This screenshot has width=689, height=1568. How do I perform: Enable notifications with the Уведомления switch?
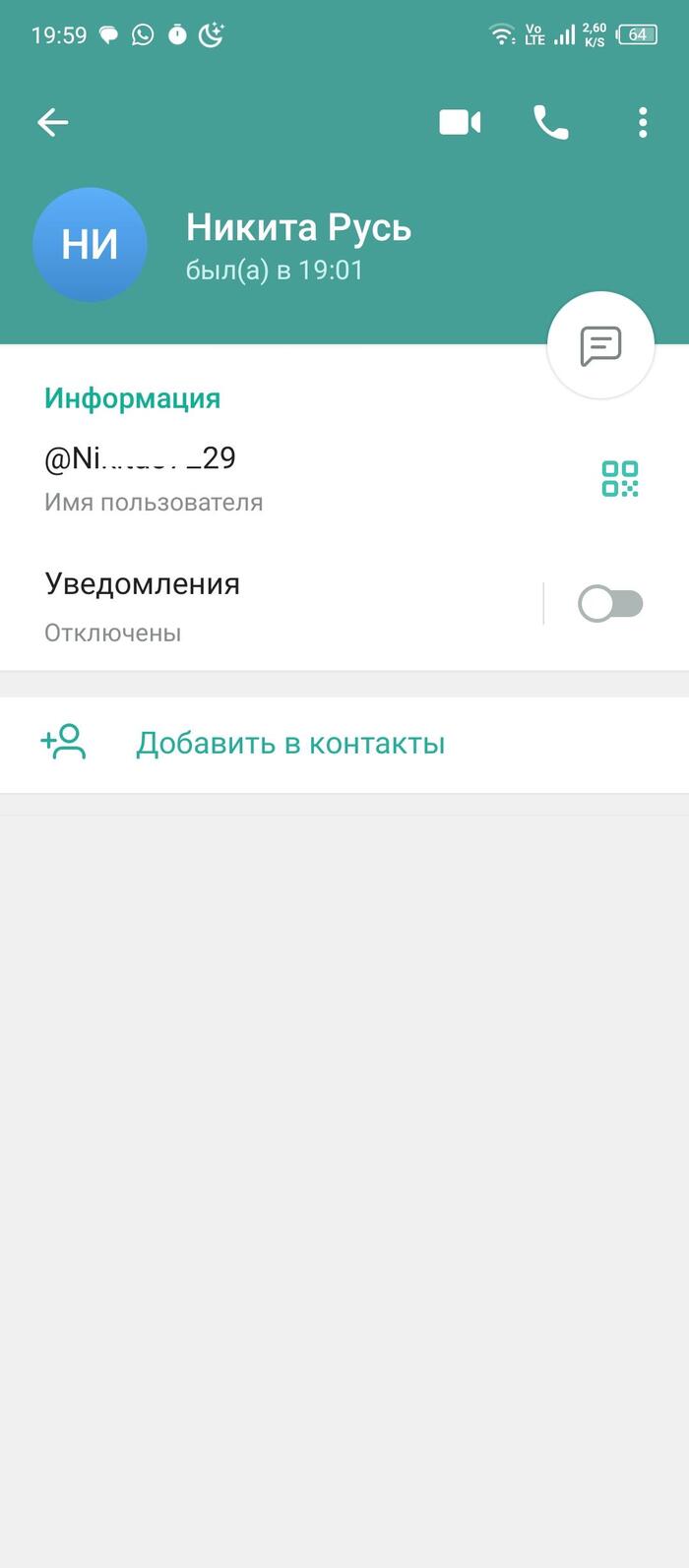click(610, 604)
